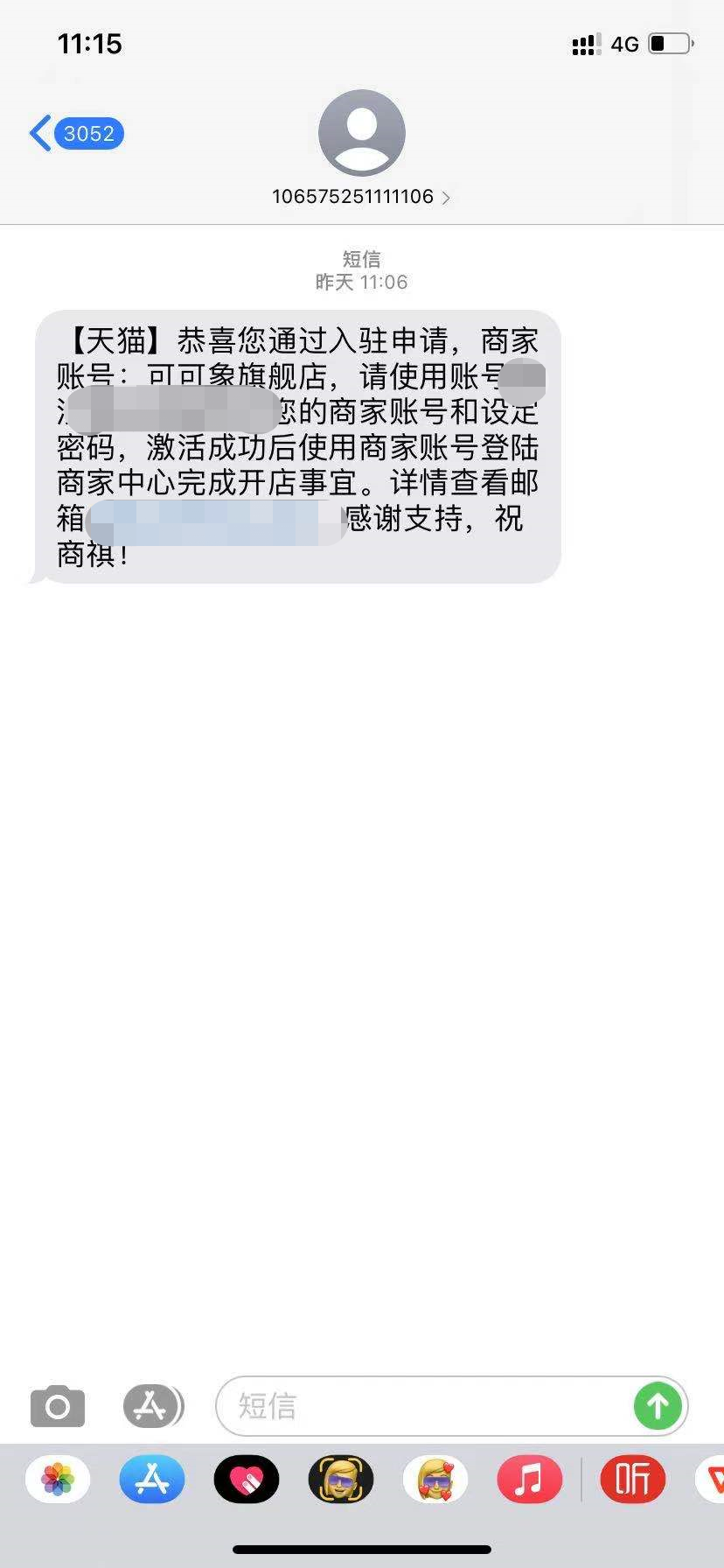Viewport: 724px width, 1568px height.
Task: Open the App Store iMessage app
Action: [x=152, y=1480]
